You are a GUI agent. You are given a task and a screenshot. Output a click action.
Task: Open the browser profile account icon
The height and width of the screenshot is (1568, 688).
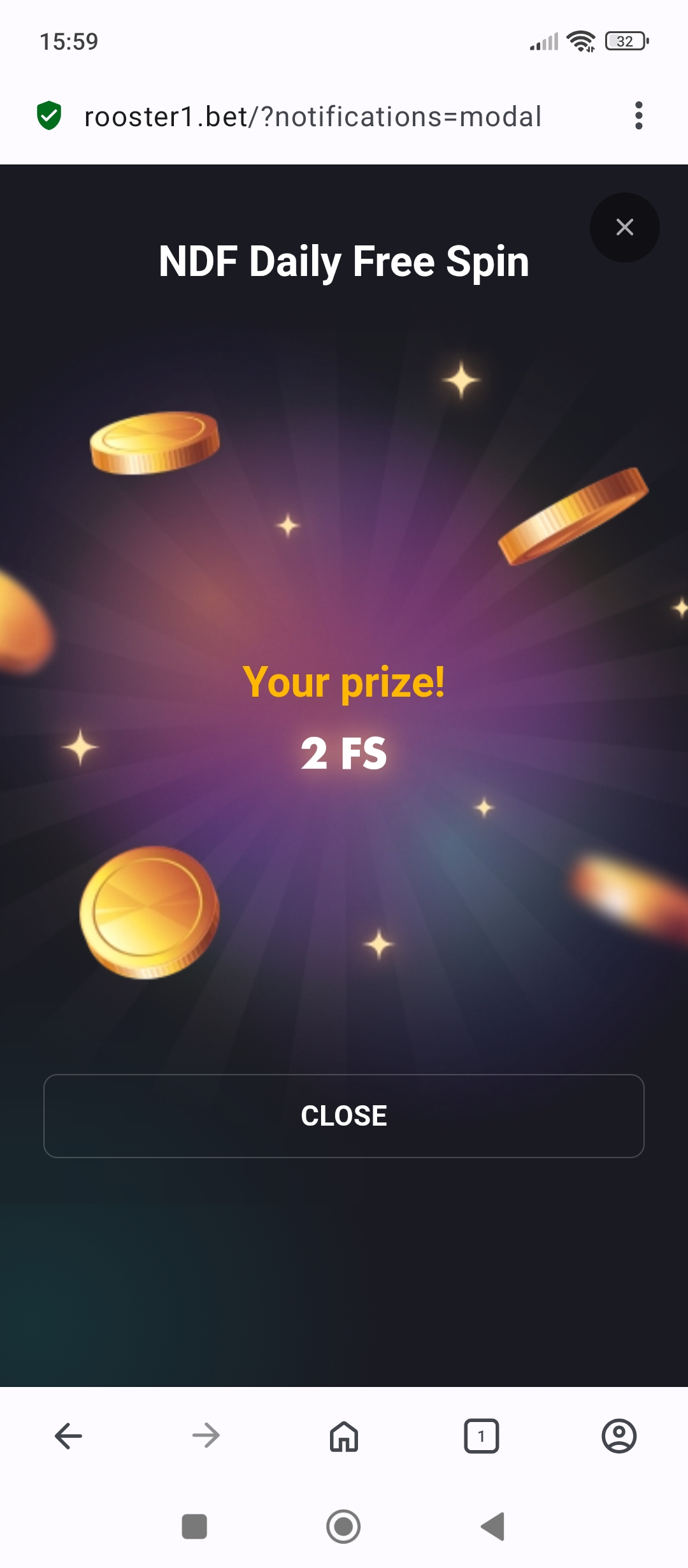click(619, 1436)
